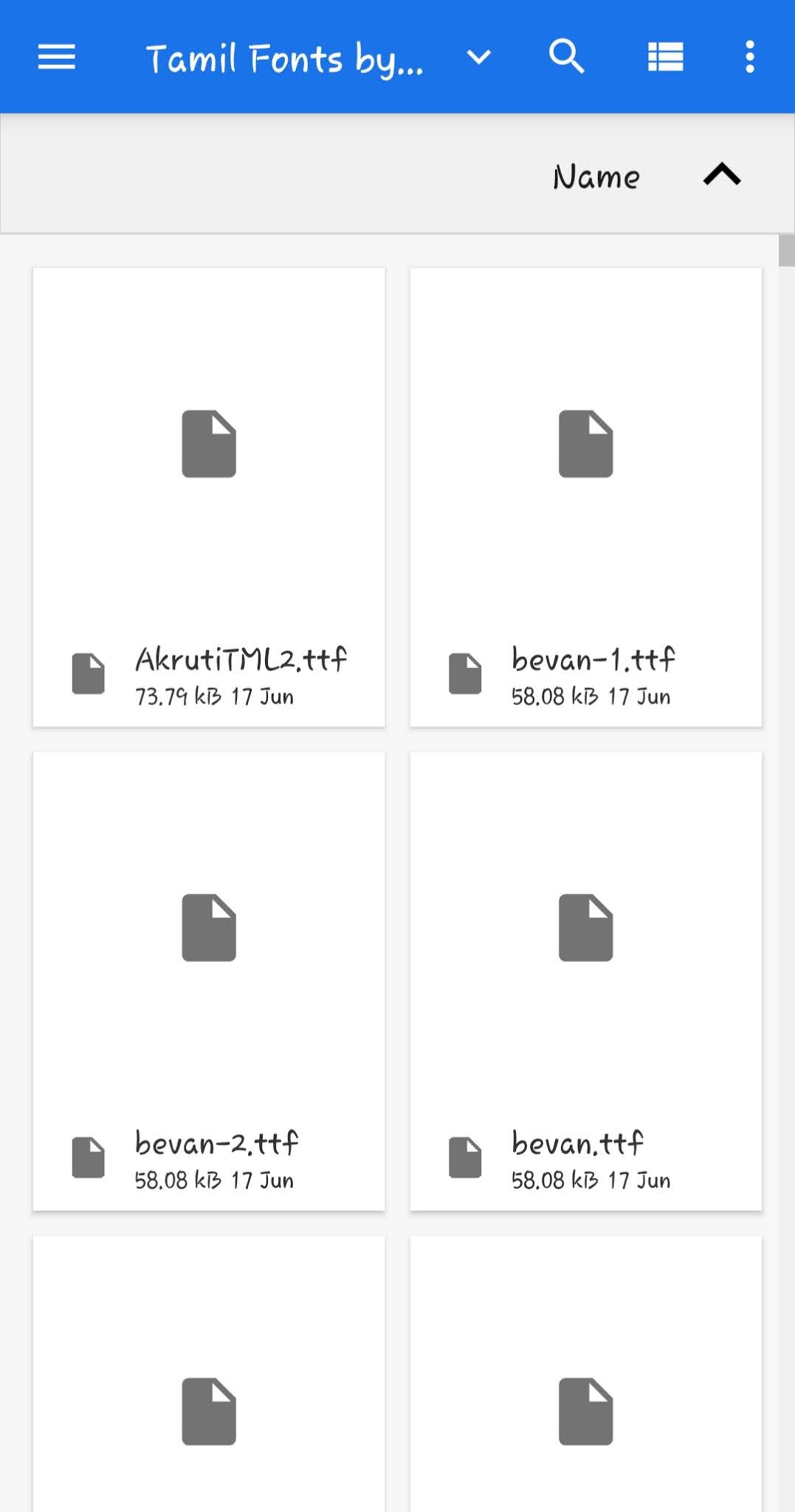Expand the Tamil Fonts folder dropdown

click(478, 57)
